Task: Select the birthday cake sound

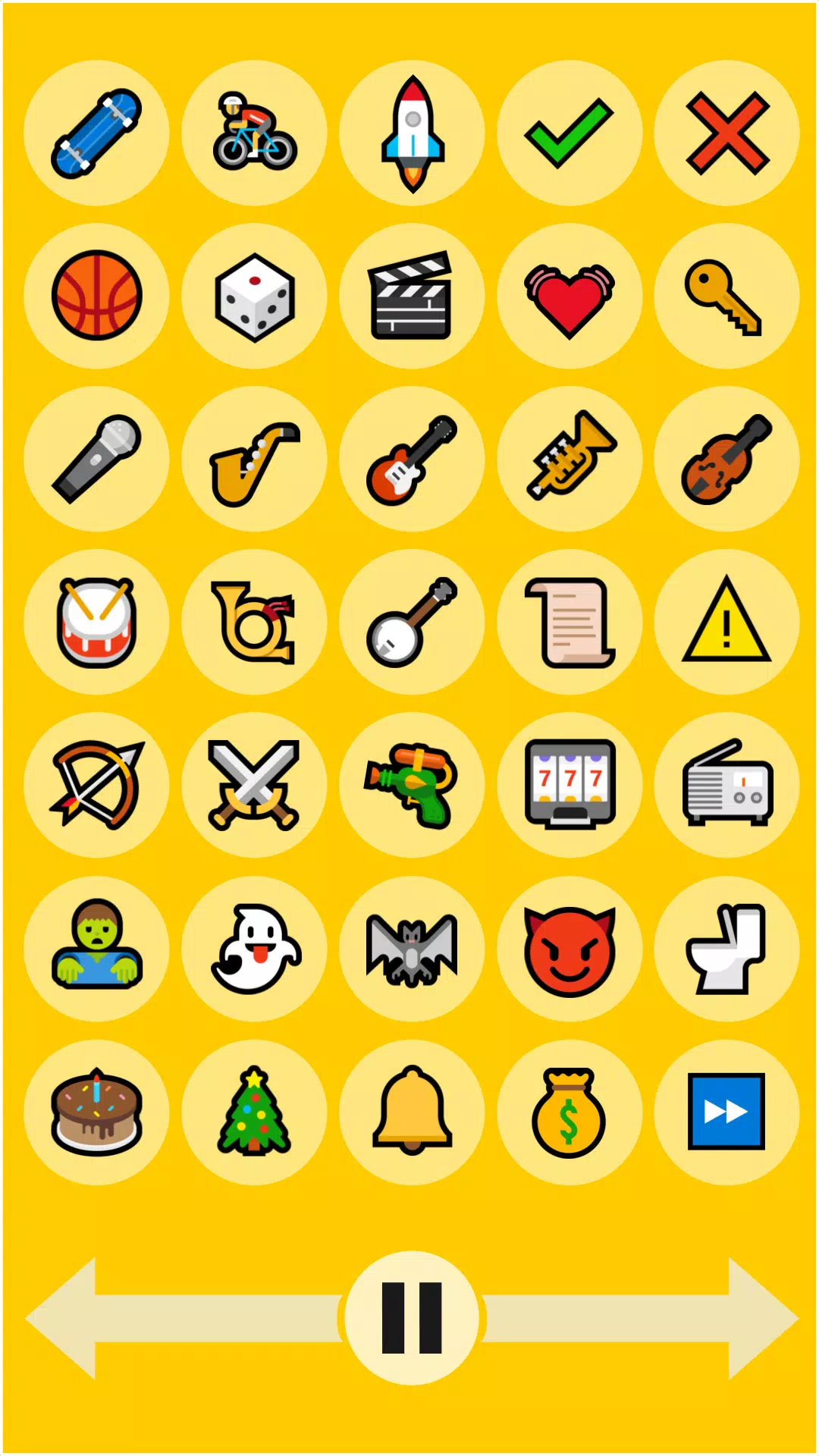Action: [96, 1112]
